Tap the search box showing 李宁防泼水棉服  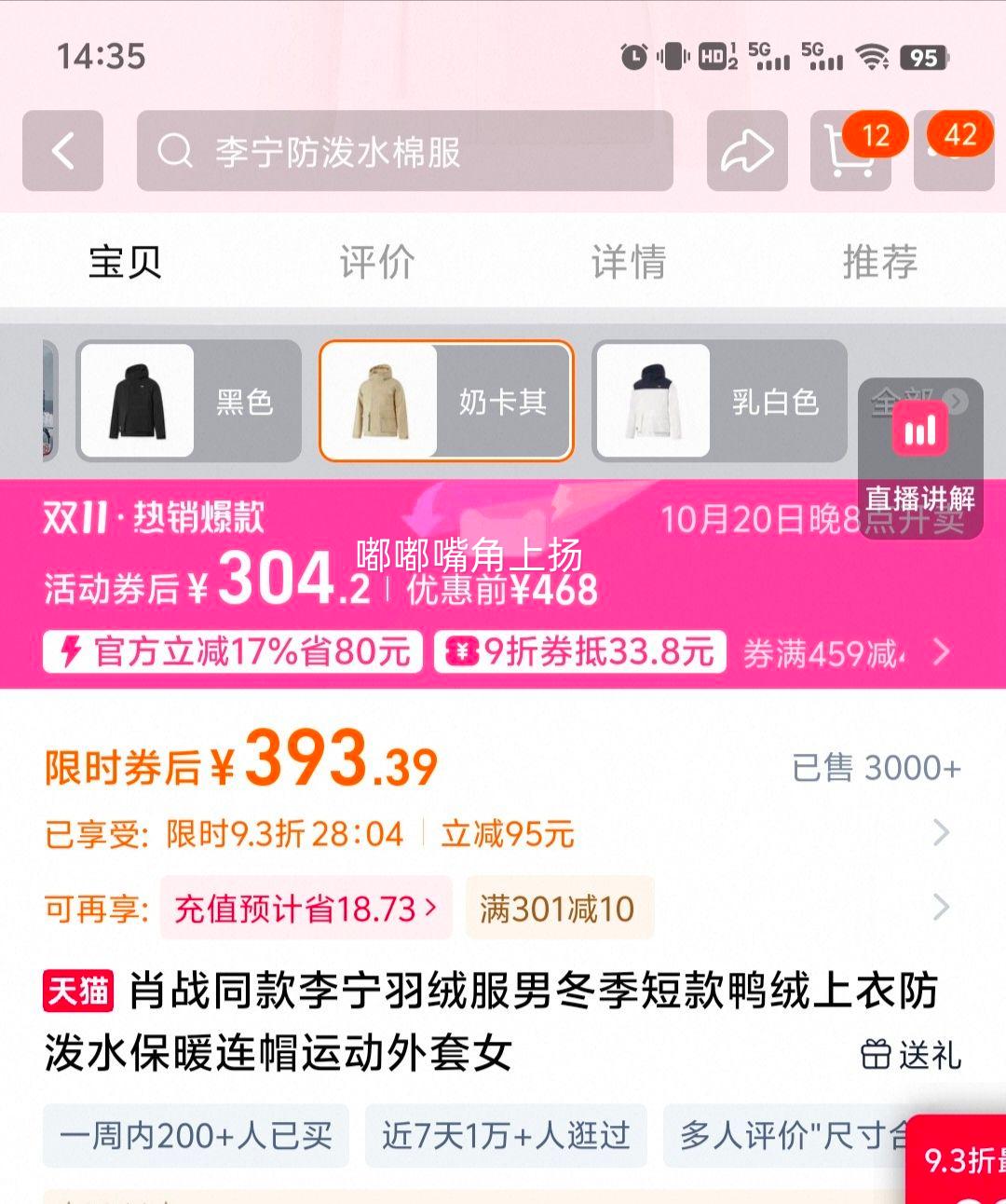pos(404,151)
